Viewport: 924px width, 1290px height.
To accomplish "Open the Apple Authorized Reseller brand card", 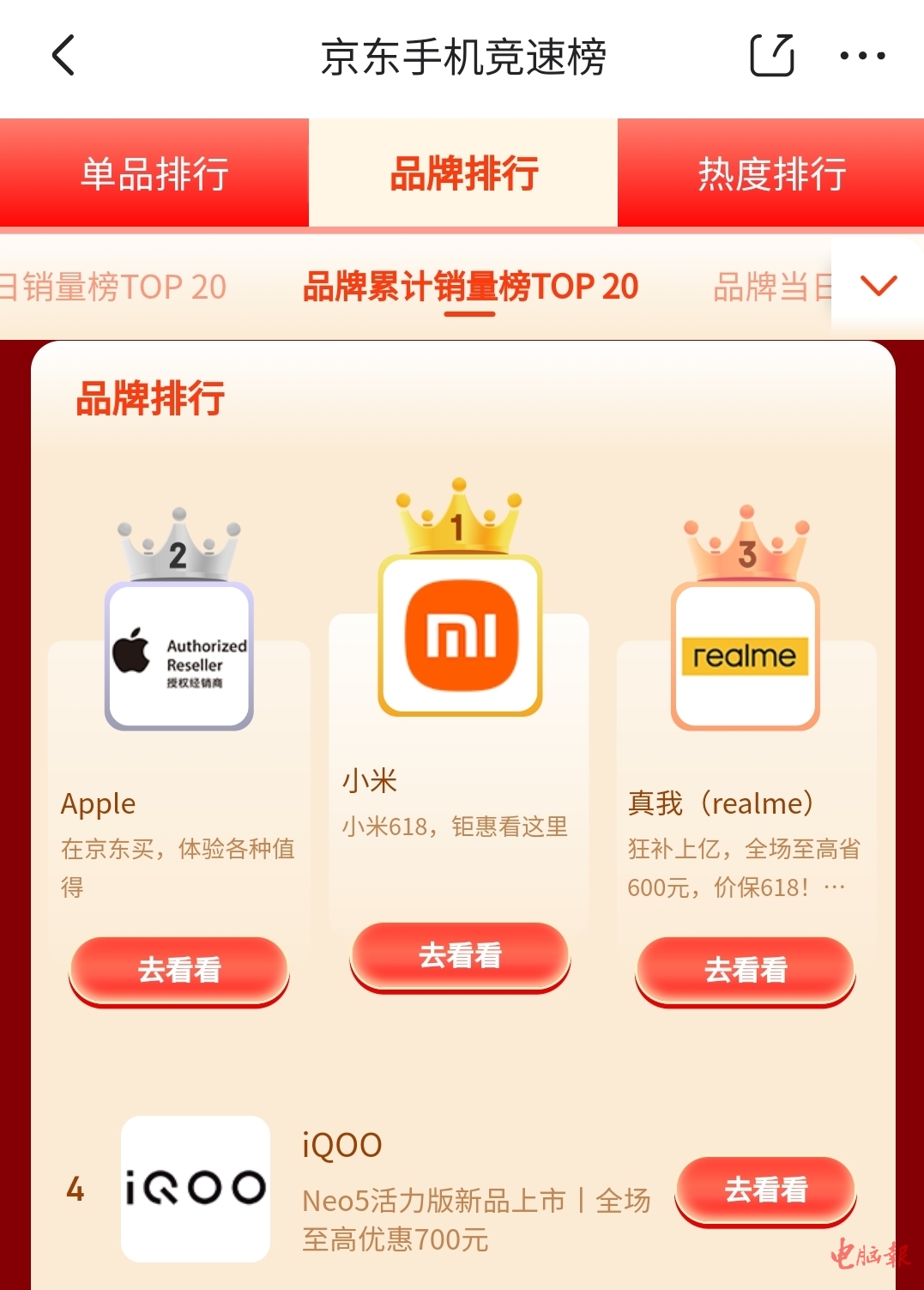I will [x=179, y=657].
